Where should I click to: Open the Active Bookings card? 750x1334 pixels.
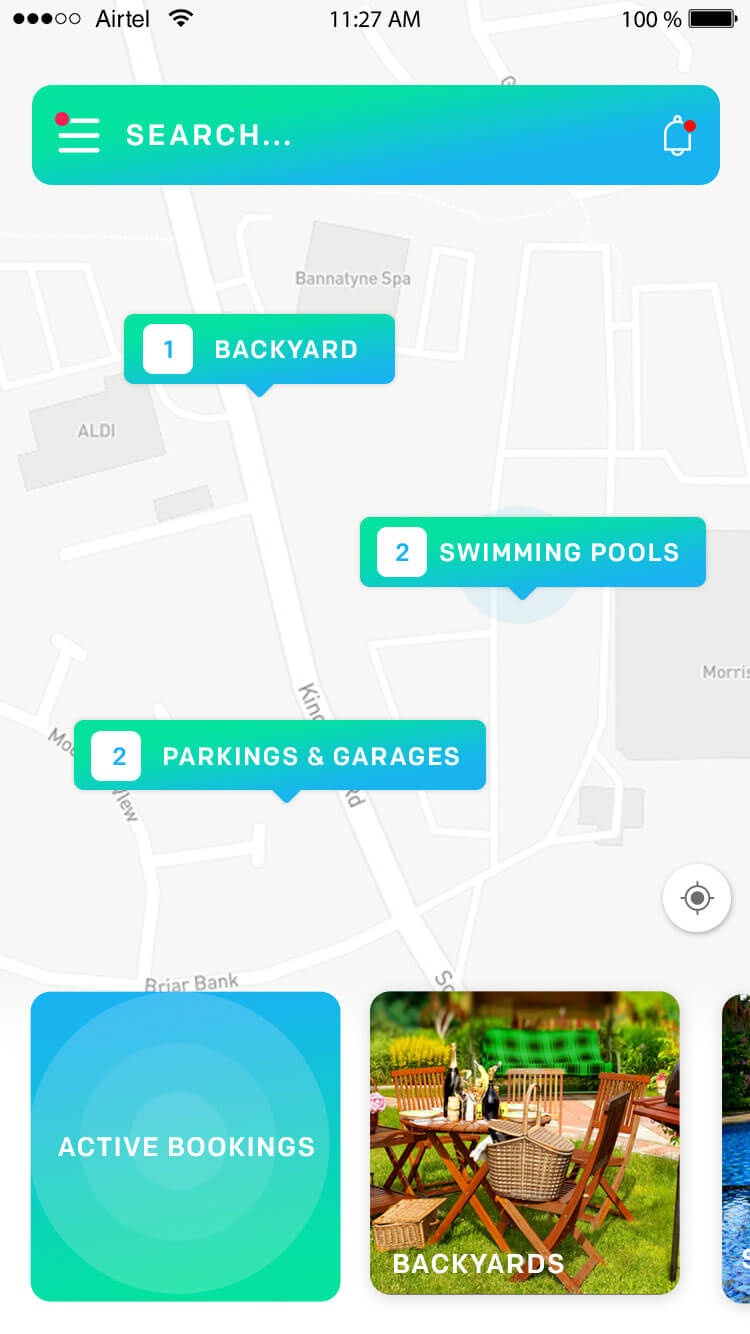[186, 1146]
